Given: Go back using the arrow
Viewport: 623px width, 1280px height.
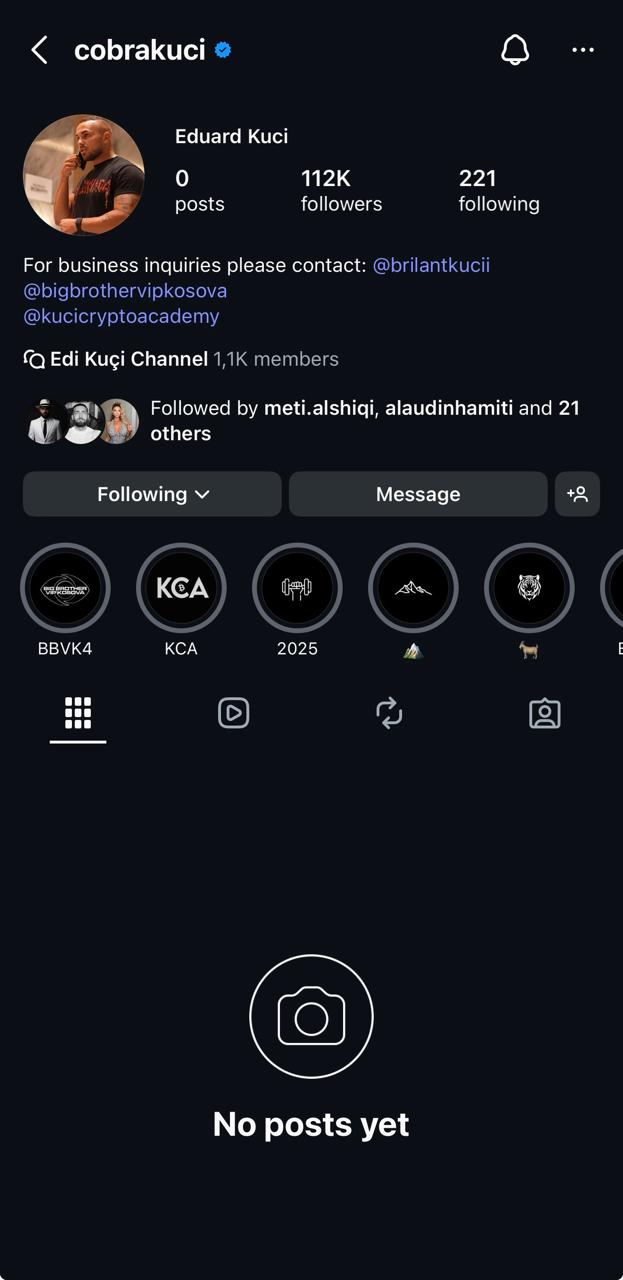Looking at the screenshot, I should [39, 50].
